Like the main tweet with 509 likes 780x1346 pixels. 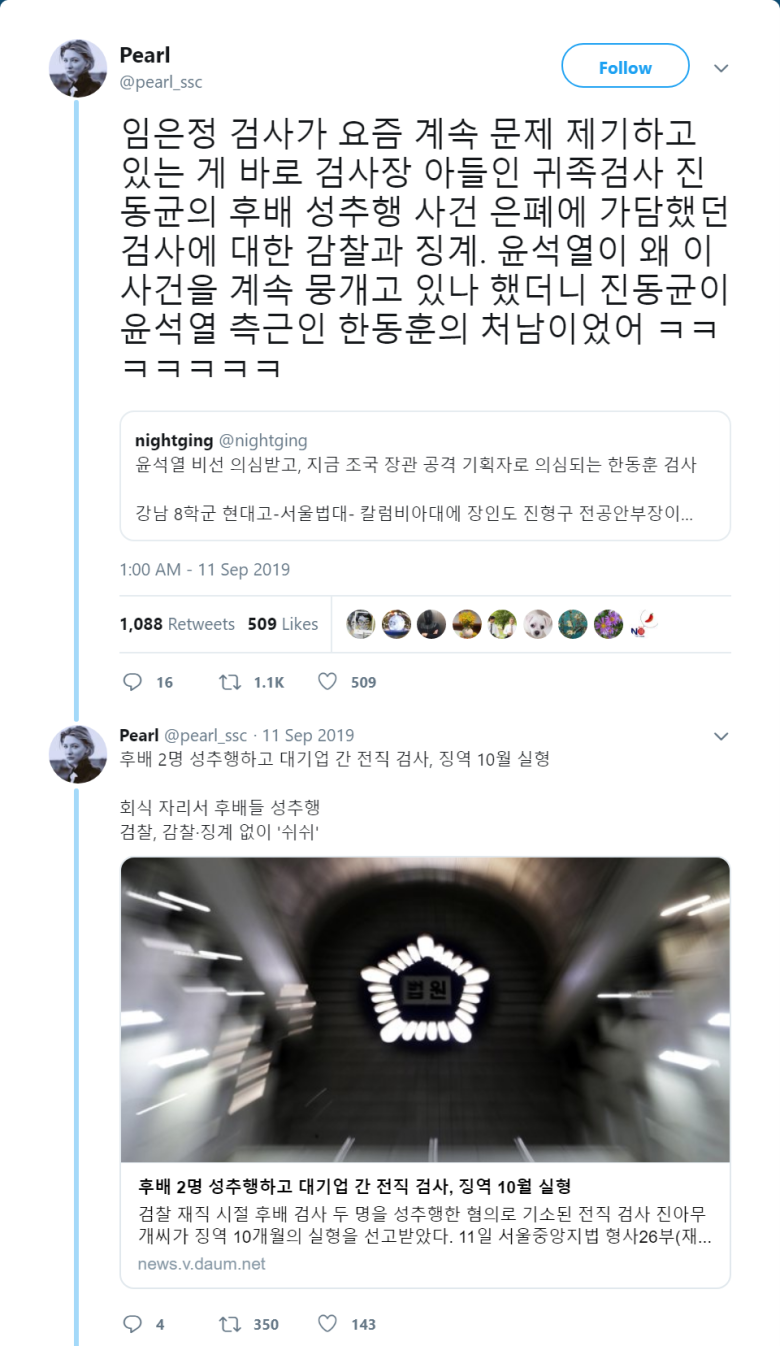(328, 682)
